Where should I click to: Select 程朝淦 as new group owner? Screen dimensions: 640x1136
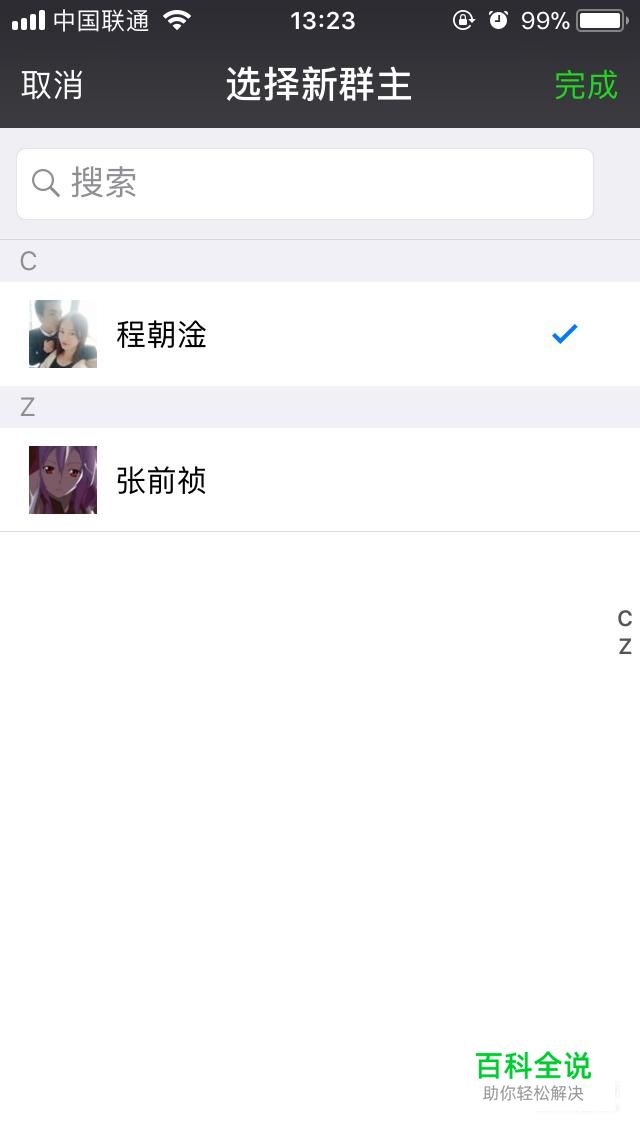tap(320, 334)
